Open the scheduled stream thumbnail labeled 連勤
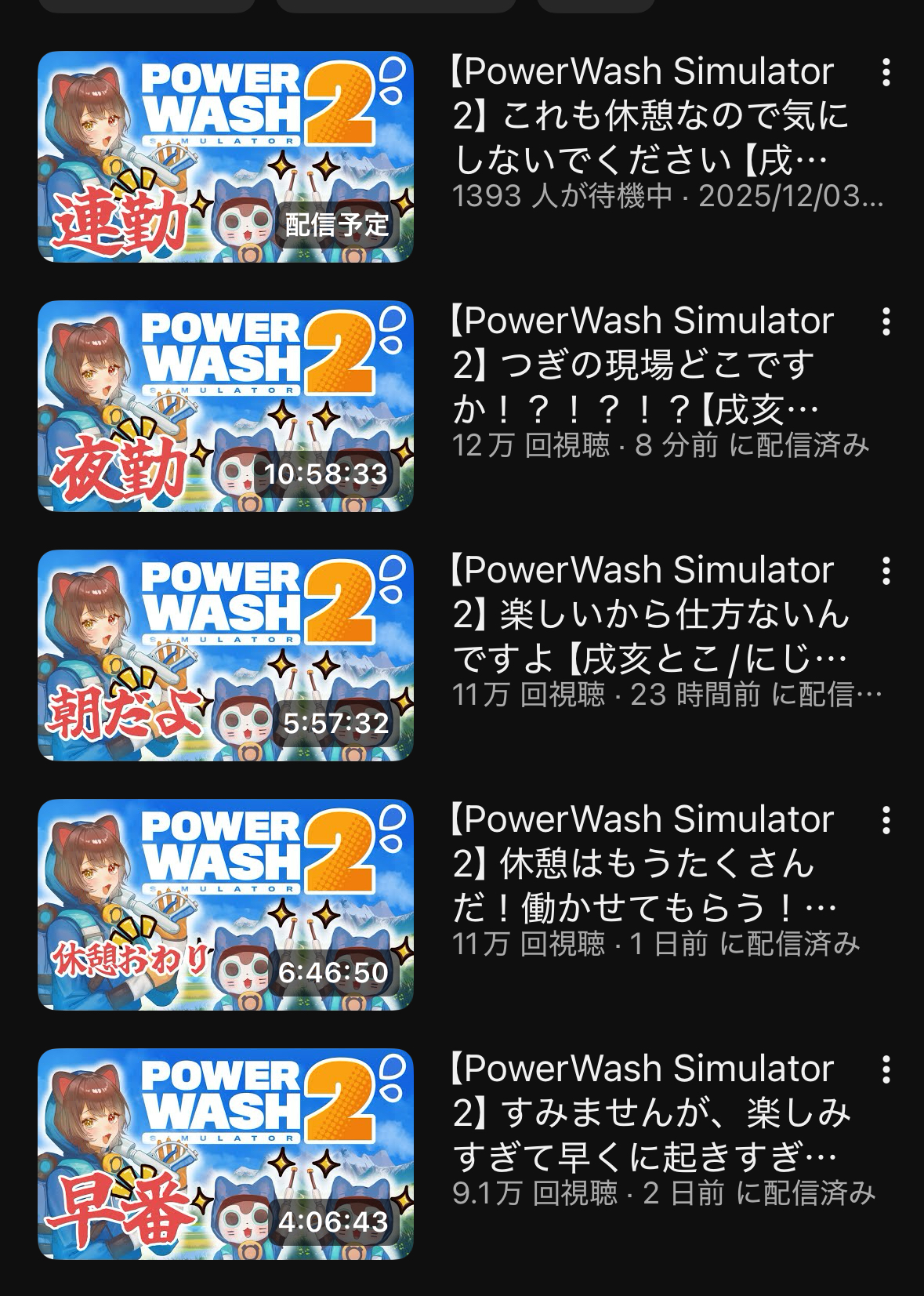 [226, 157]
